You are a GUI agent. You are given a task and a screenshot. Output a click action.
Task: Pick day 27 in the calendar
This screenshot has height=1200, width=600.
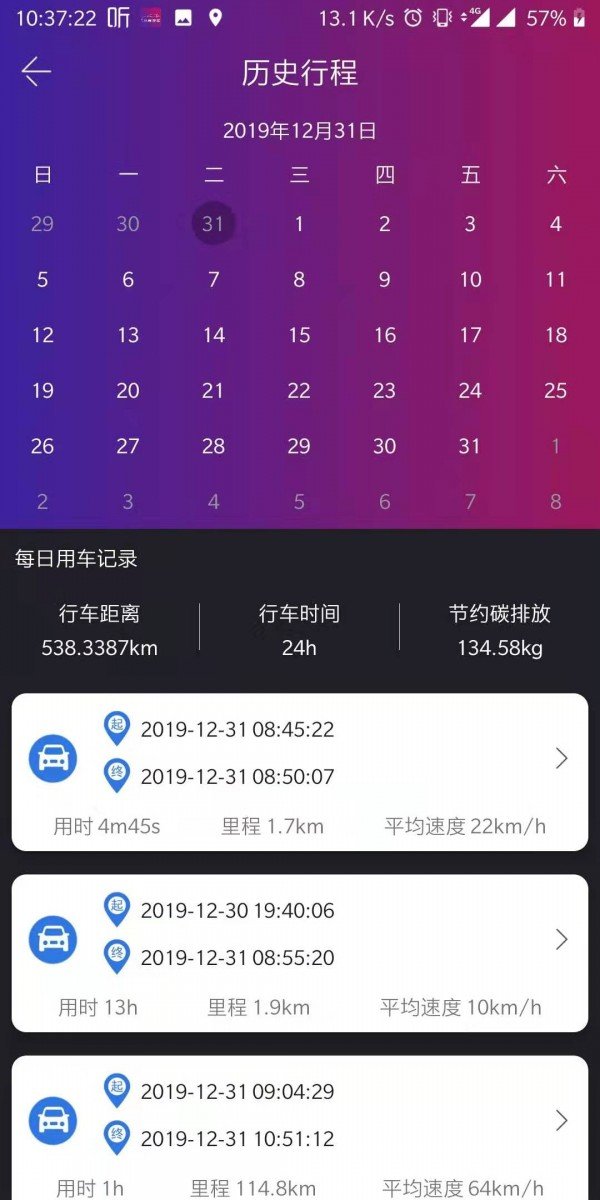[x=128, y=447]
